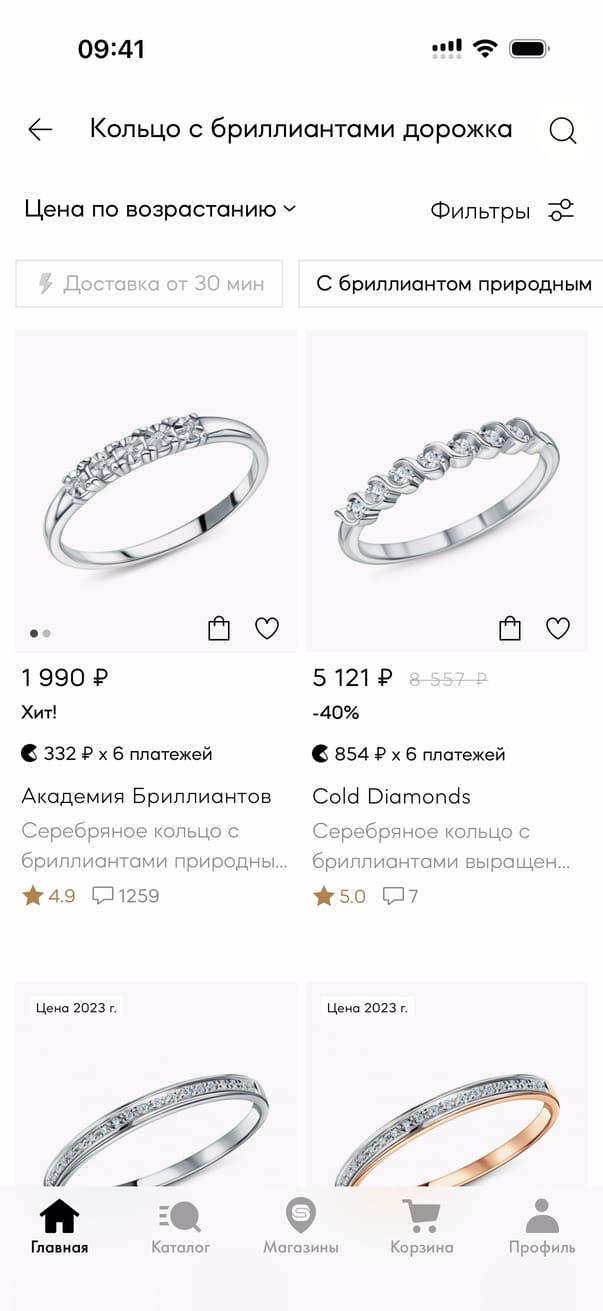Select the 'Доставка от 30 мин' chip
Image resolution: width=603 pixels, height=1311 pixels.
(149, 284)
